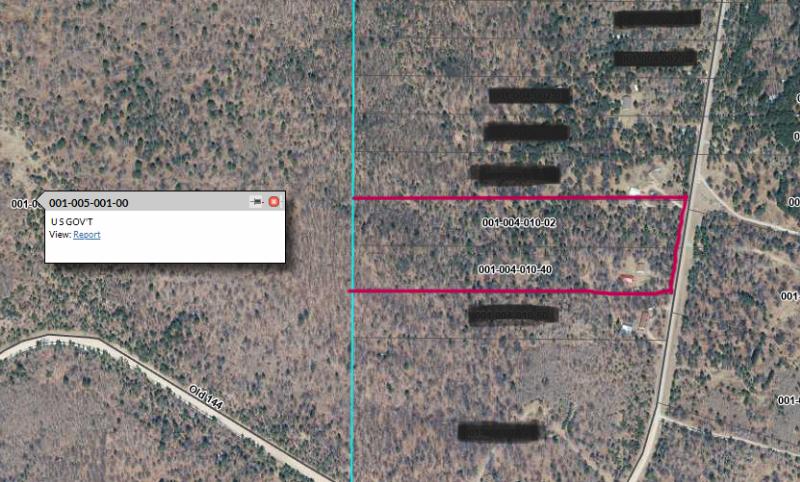Select parcel 001-004-010-02 on the map
The image size is (800, 482).
pos(518,223)
